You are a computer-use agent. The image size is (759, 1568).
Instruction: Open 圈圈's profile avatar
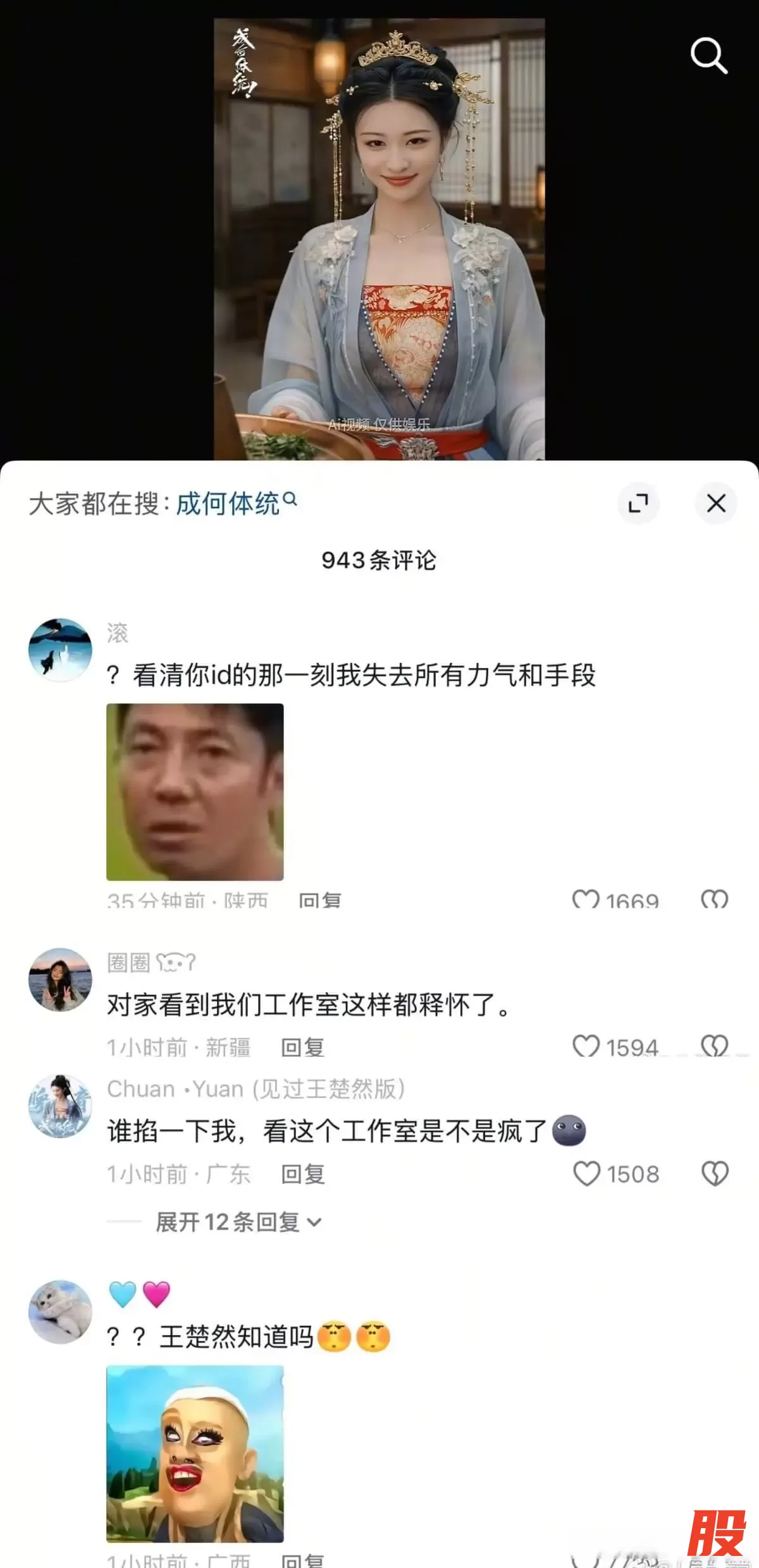tap(60, 979)
